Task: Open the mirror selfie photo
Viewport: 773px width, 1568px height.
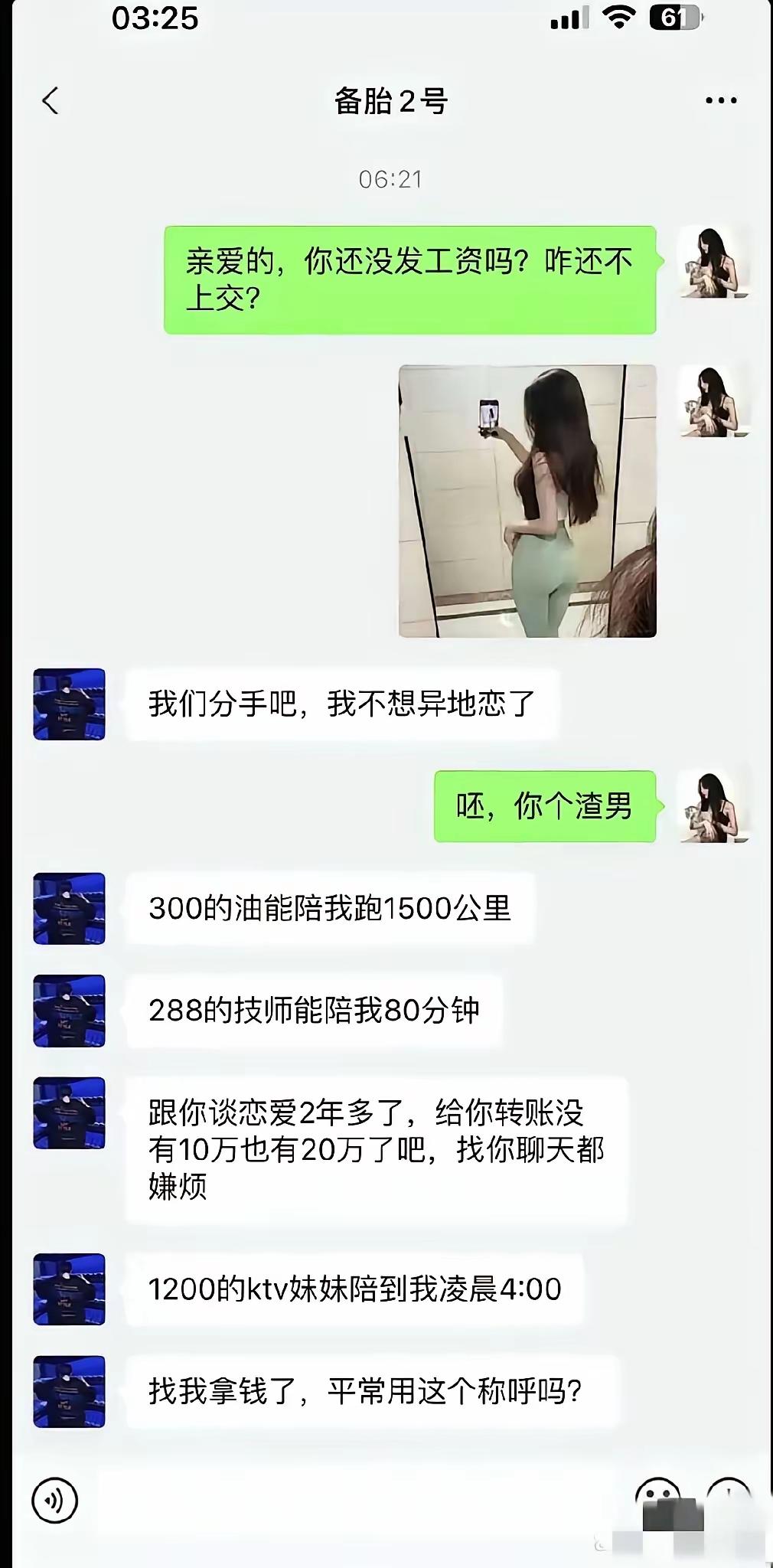Action: click(x=528, y=501)
